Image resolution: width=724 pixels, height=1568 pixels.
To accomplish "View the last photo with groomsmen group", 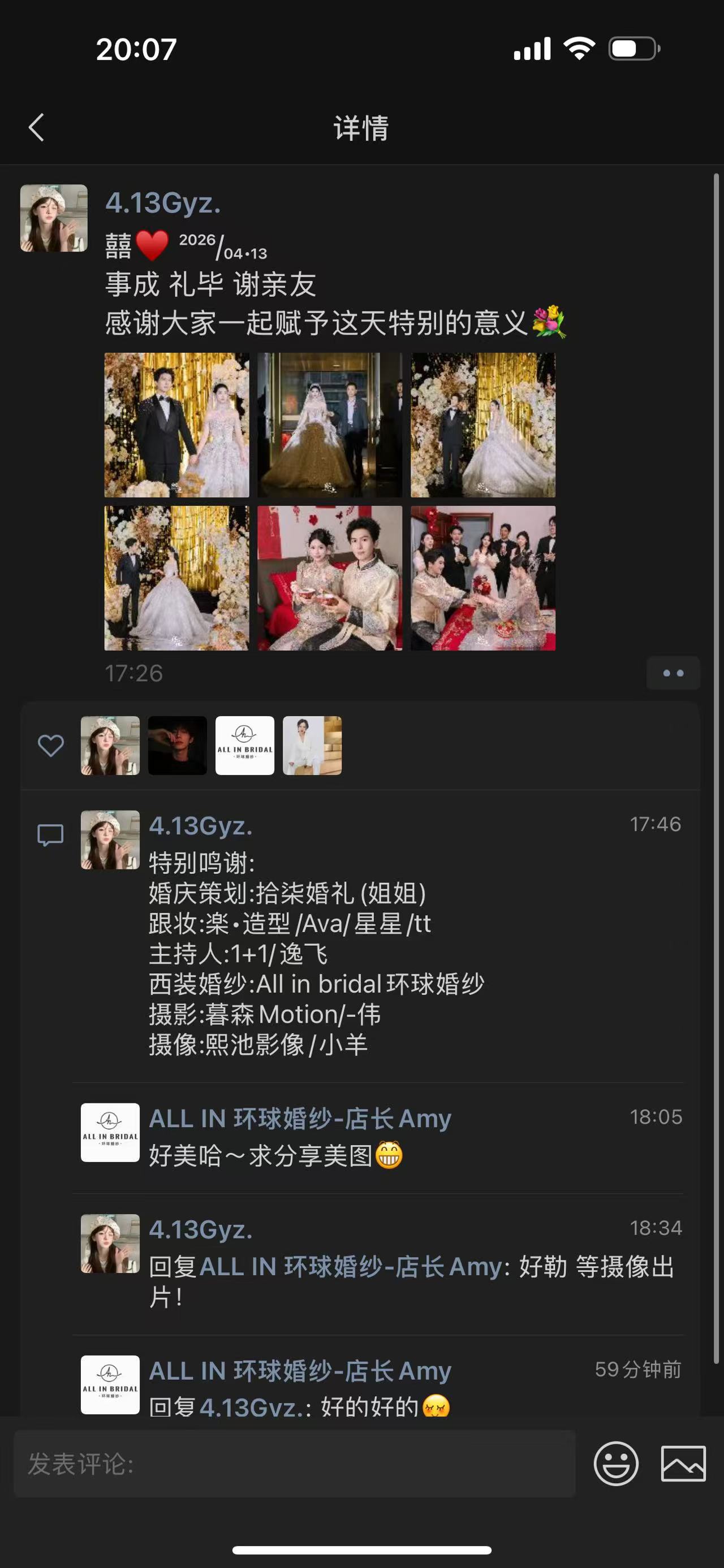I will pyautogui.click(x=483, y=578).
